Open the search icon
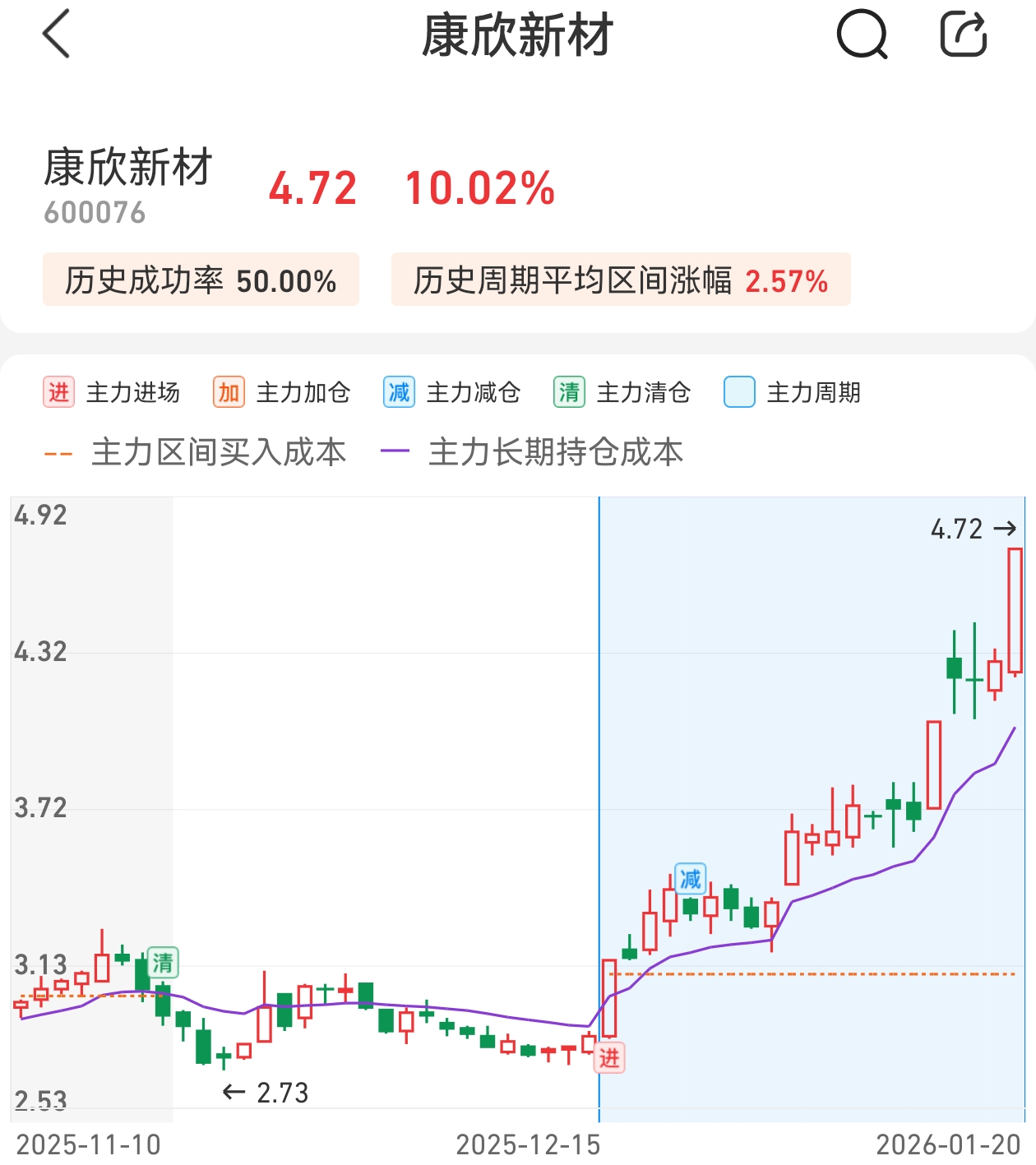 (862, 35)
